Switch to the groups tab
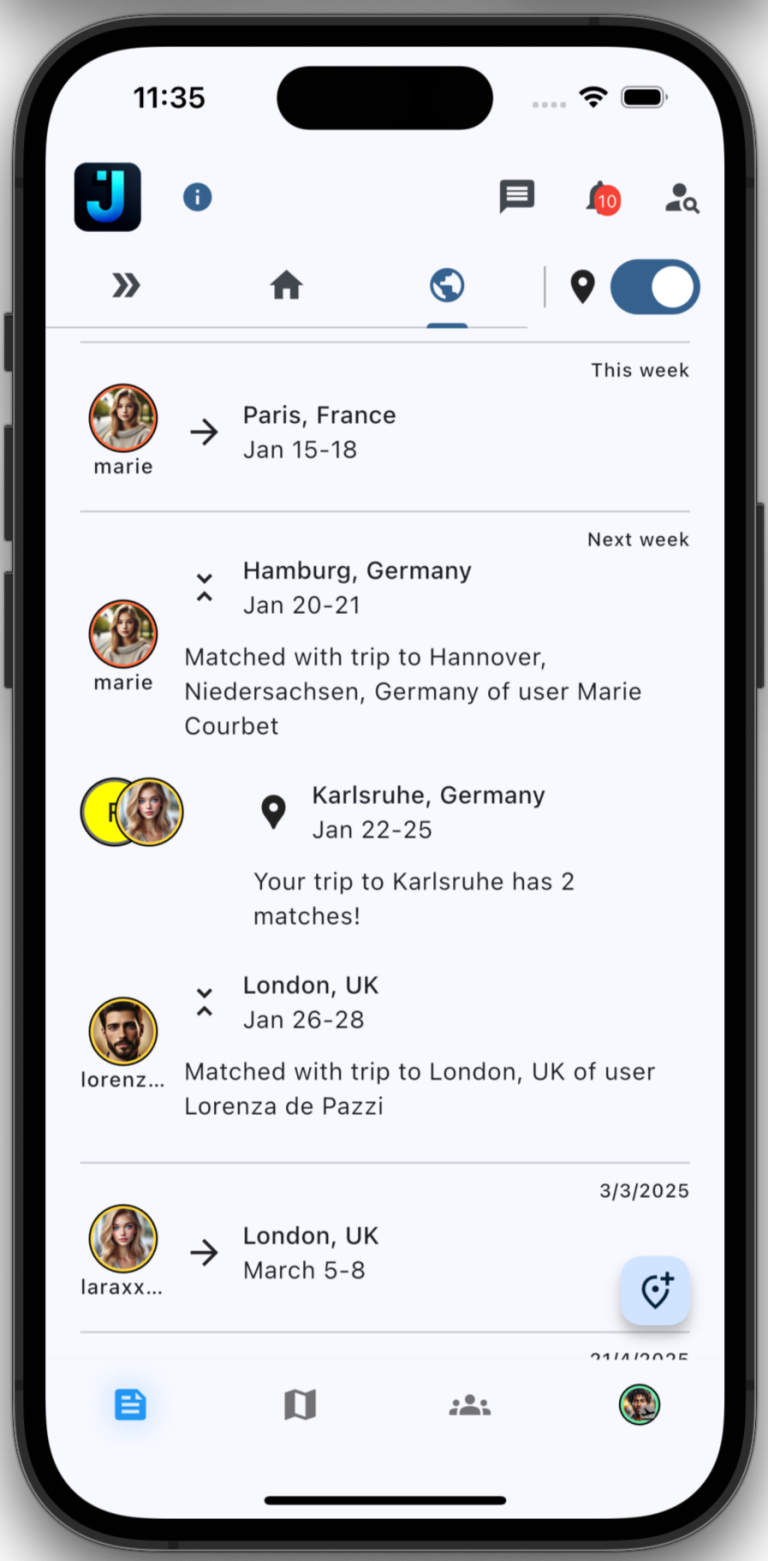 tap(469, 1405)
